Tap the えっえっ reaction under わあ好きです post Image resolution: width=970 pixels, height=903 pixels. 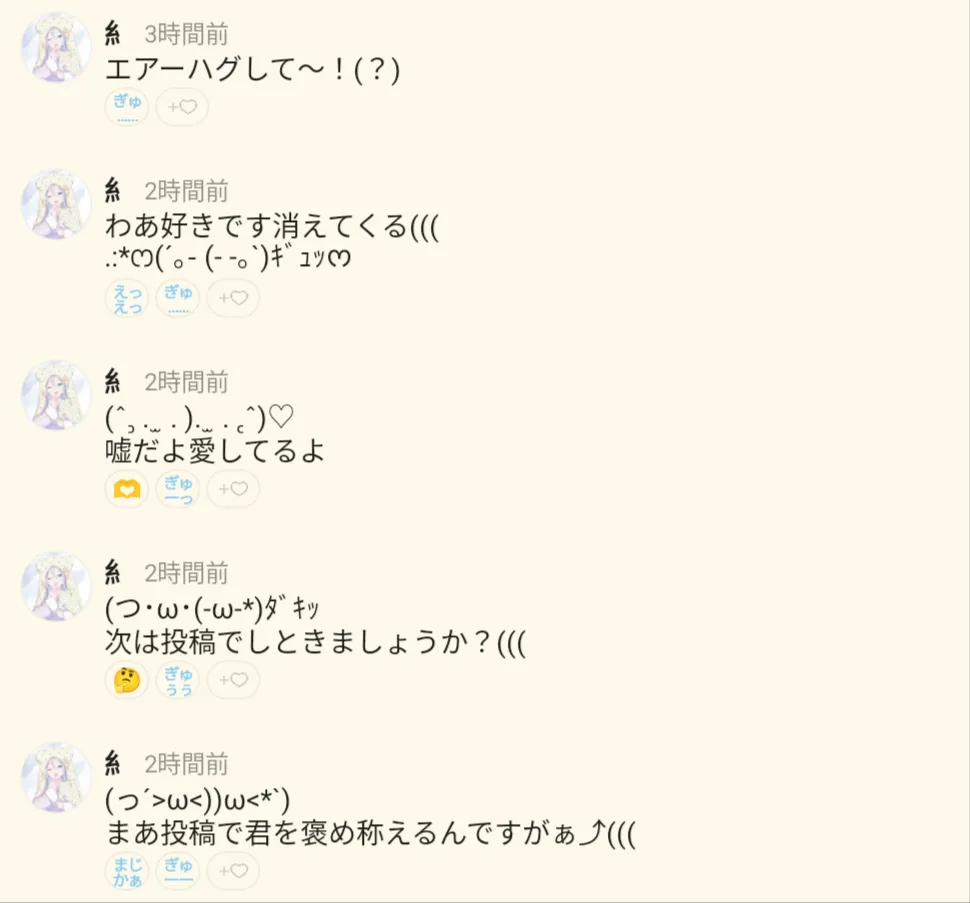(x=127, y=298)
